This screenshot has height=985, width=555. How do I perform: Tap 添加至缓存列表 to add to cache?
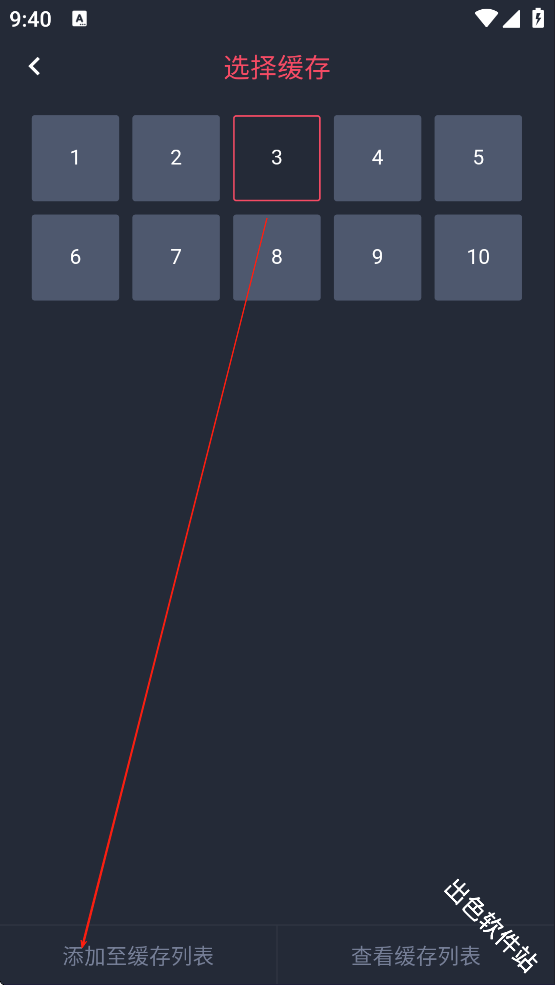(138, 955)
